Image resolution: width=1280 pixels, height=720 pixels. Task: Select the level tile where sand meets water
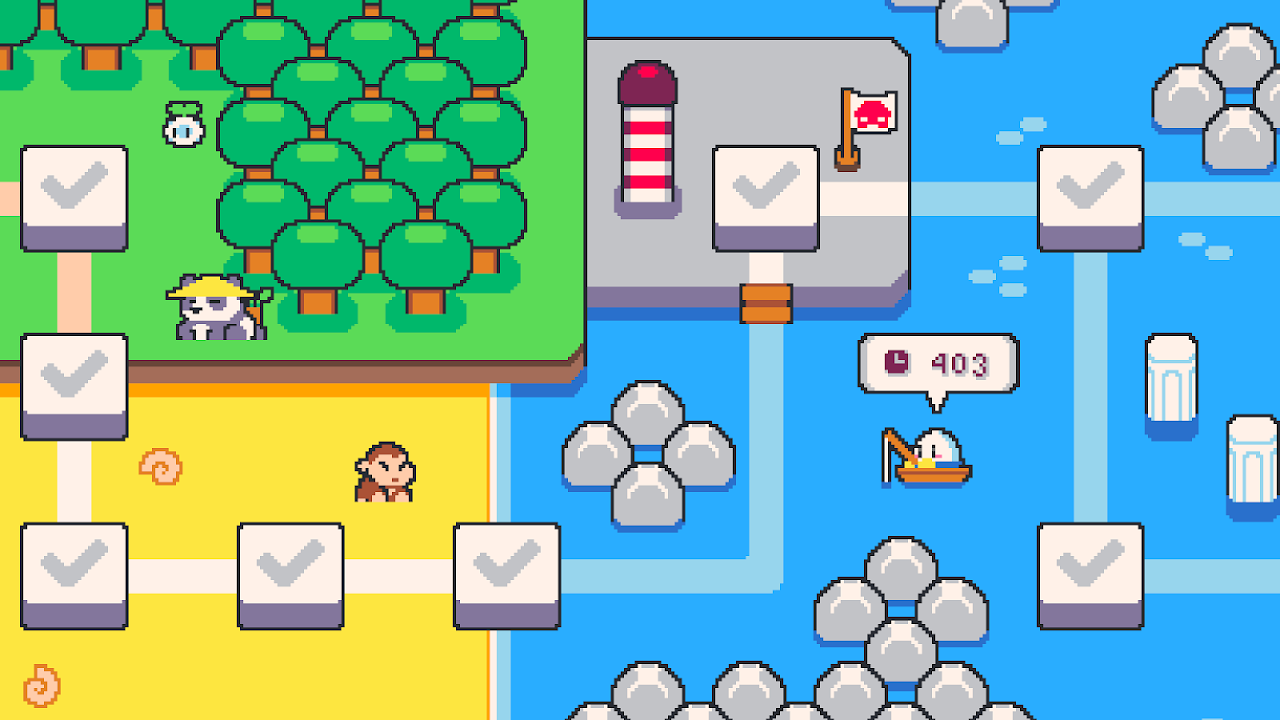click(506, 574)
